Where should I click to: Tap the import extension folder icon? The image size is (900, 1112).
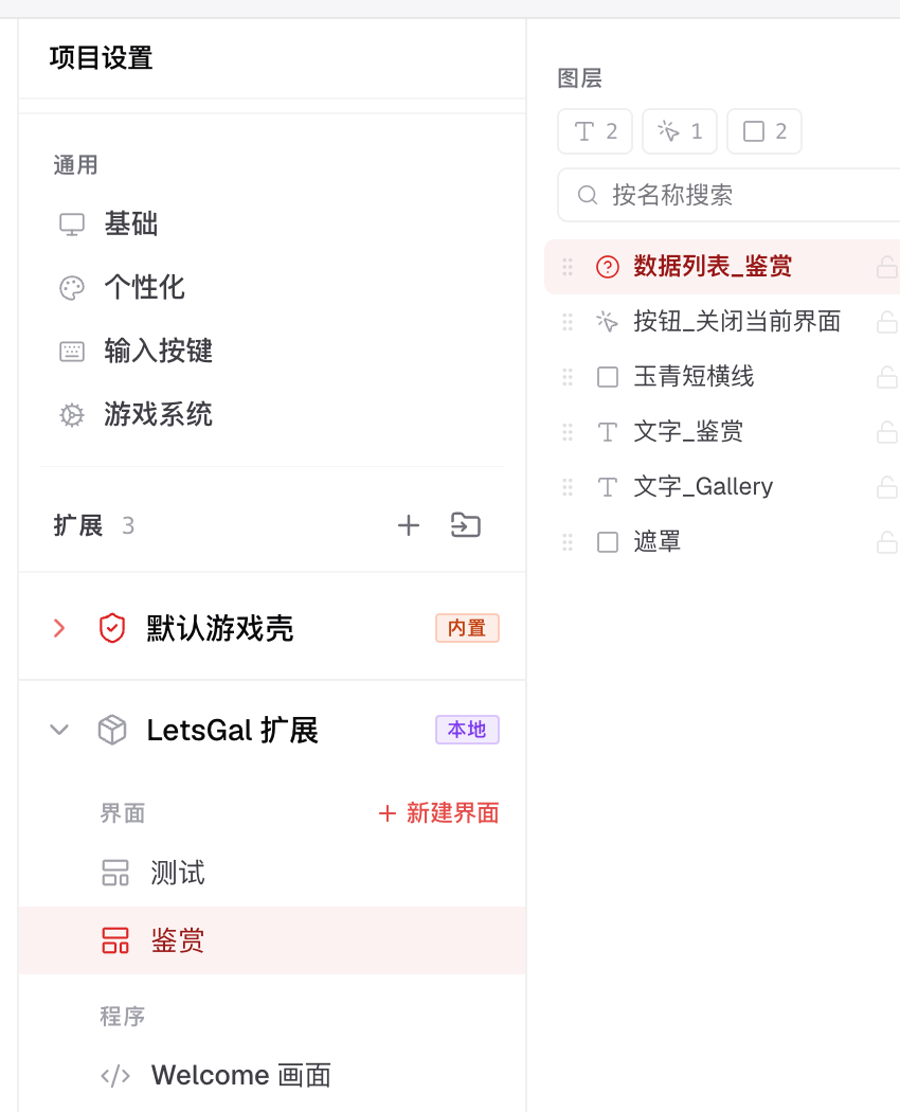466,526
